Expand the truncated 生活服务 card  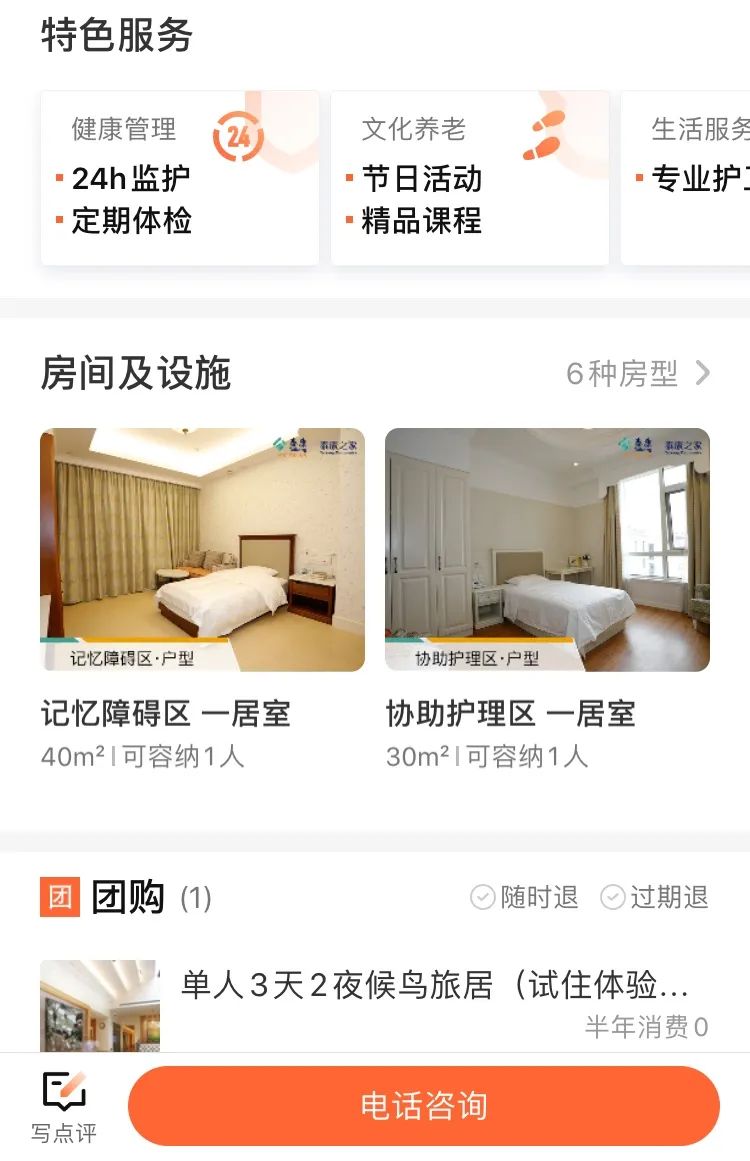(x=700, y=178)
